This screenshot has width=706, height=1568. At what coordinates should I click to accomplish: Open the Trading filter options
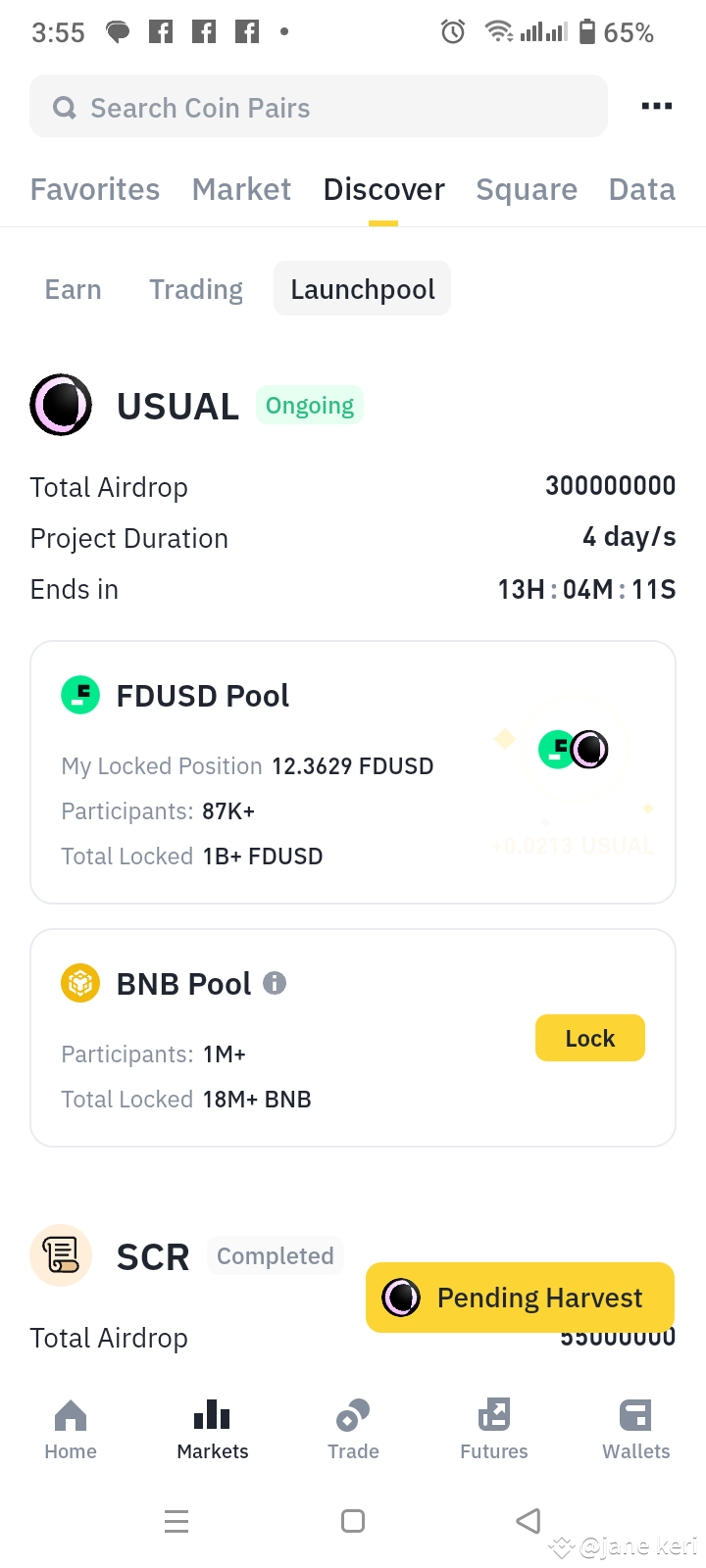195,288
